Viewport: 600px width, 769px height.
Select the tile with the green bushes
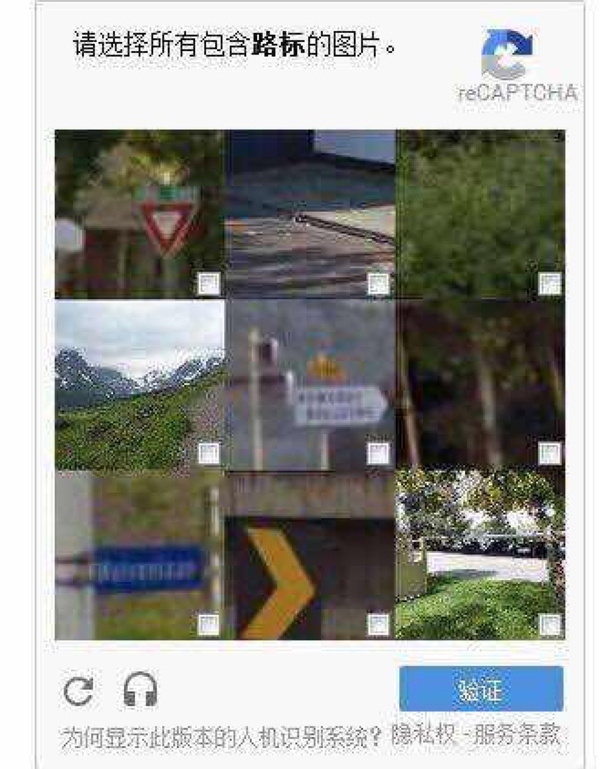tap(480, 214)
